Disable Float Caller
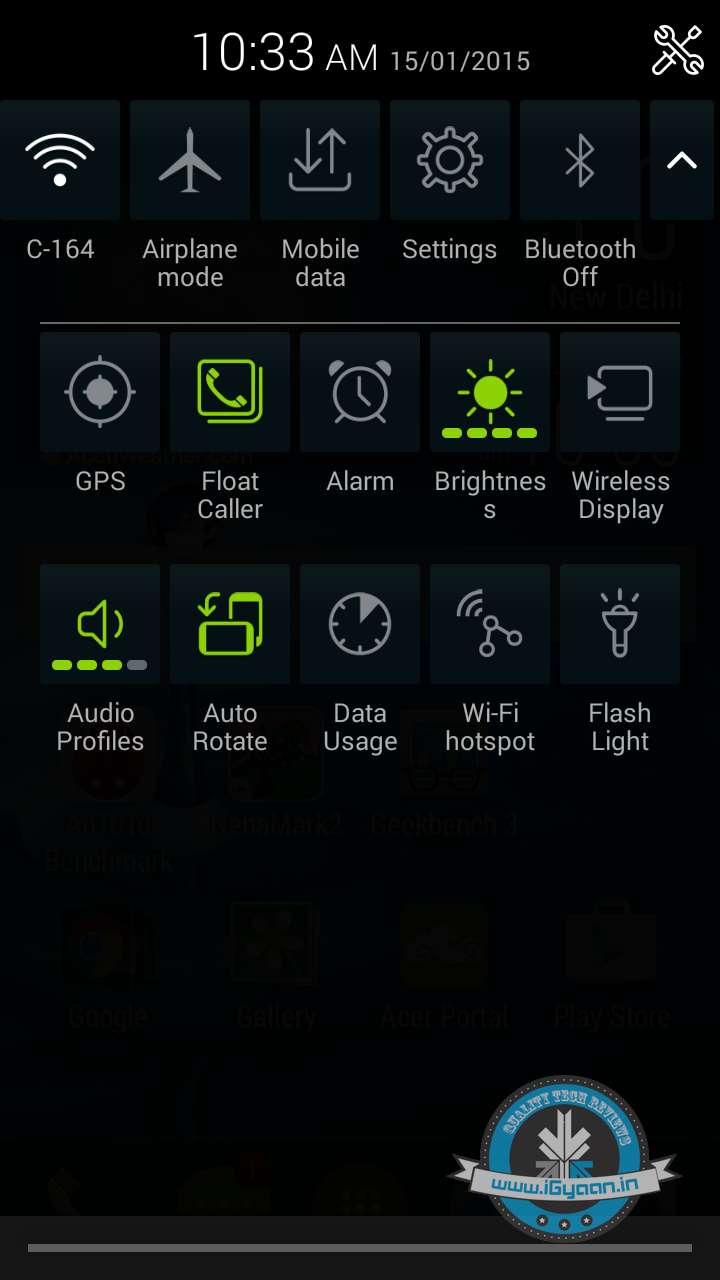This screenshot has height=1280, width=720. click(x=230, y=392)
